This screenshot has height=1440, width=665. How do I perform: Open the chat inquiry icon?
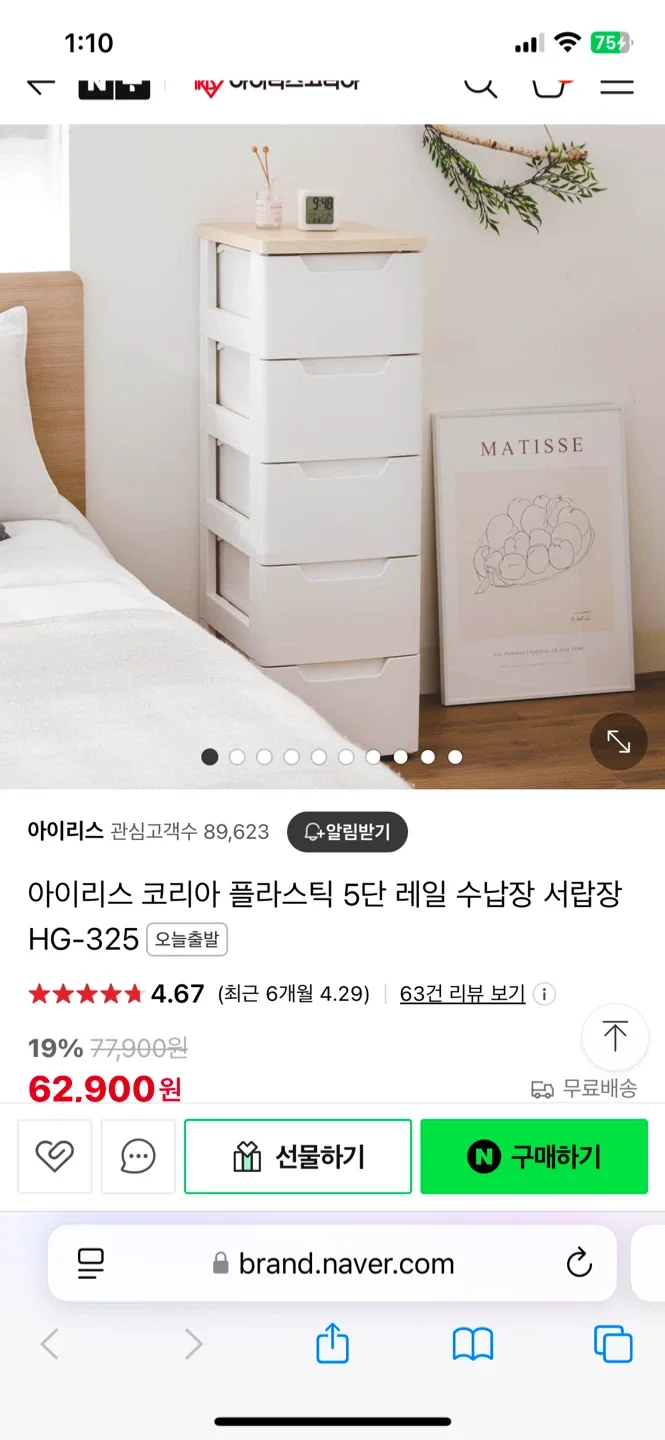138,1157
